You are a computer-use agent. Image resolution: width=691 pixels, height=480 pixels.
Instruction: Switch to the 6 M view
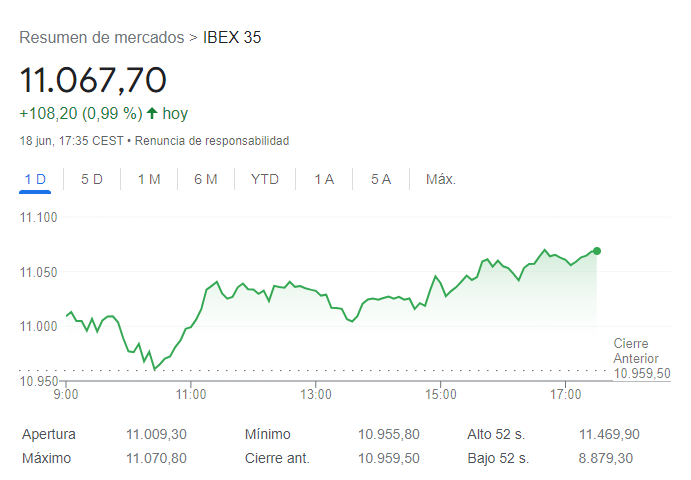coord(206,179)
